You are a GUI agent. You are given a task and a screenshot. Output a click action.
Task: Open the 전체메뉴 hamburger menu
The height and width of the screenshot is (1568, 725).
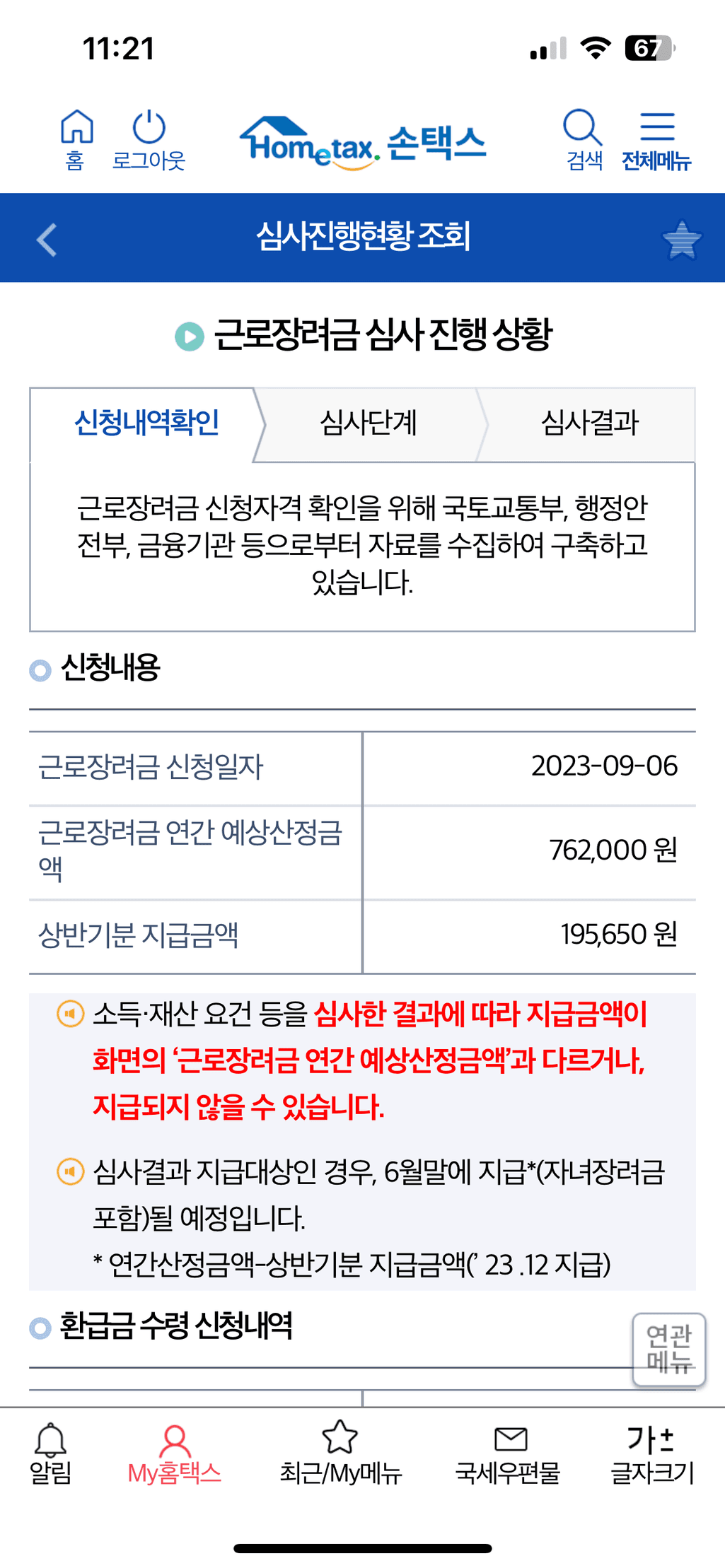click(656, 140)
